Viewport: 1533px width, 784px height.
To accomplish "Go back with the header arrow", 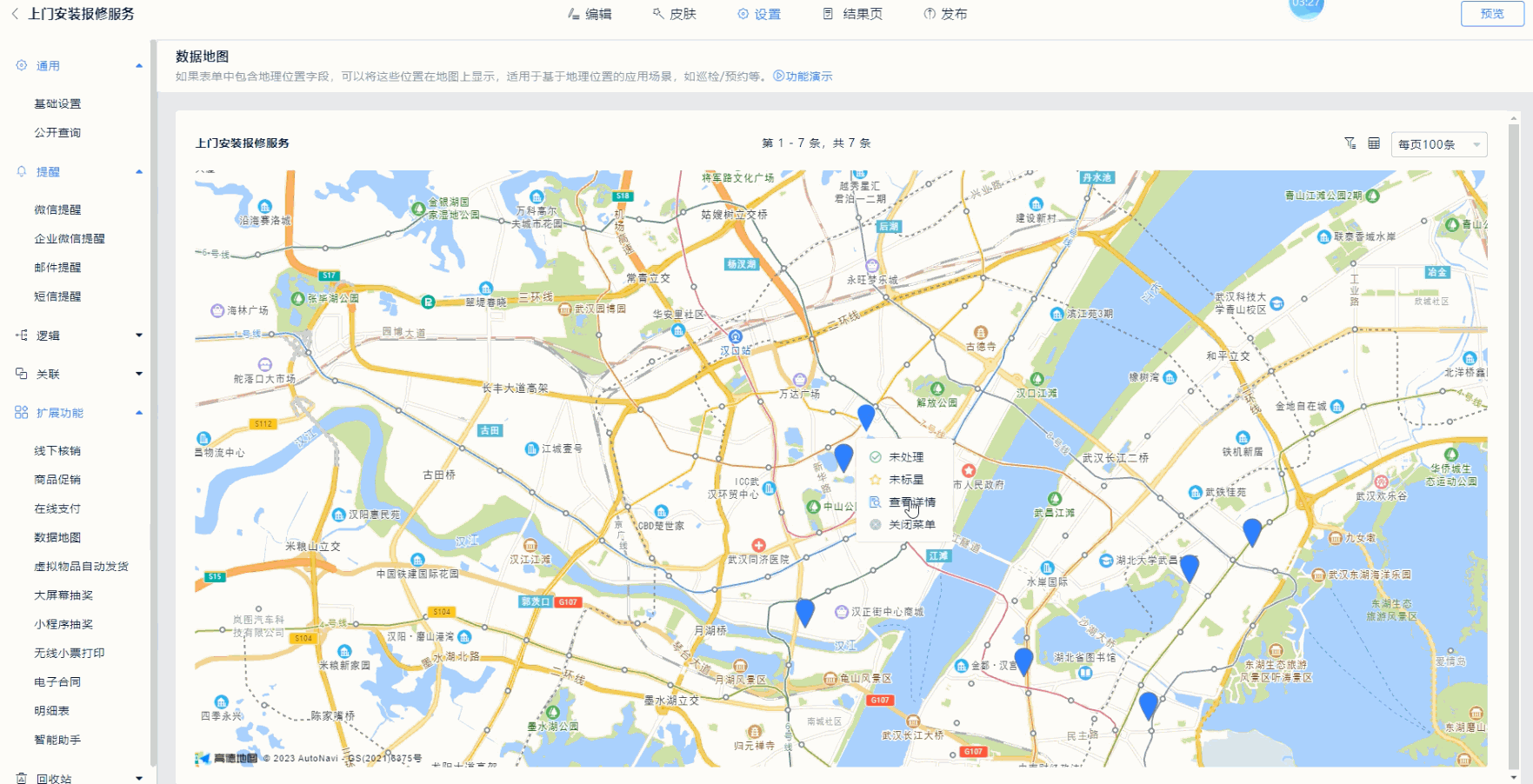I will (x=15, y=14).
